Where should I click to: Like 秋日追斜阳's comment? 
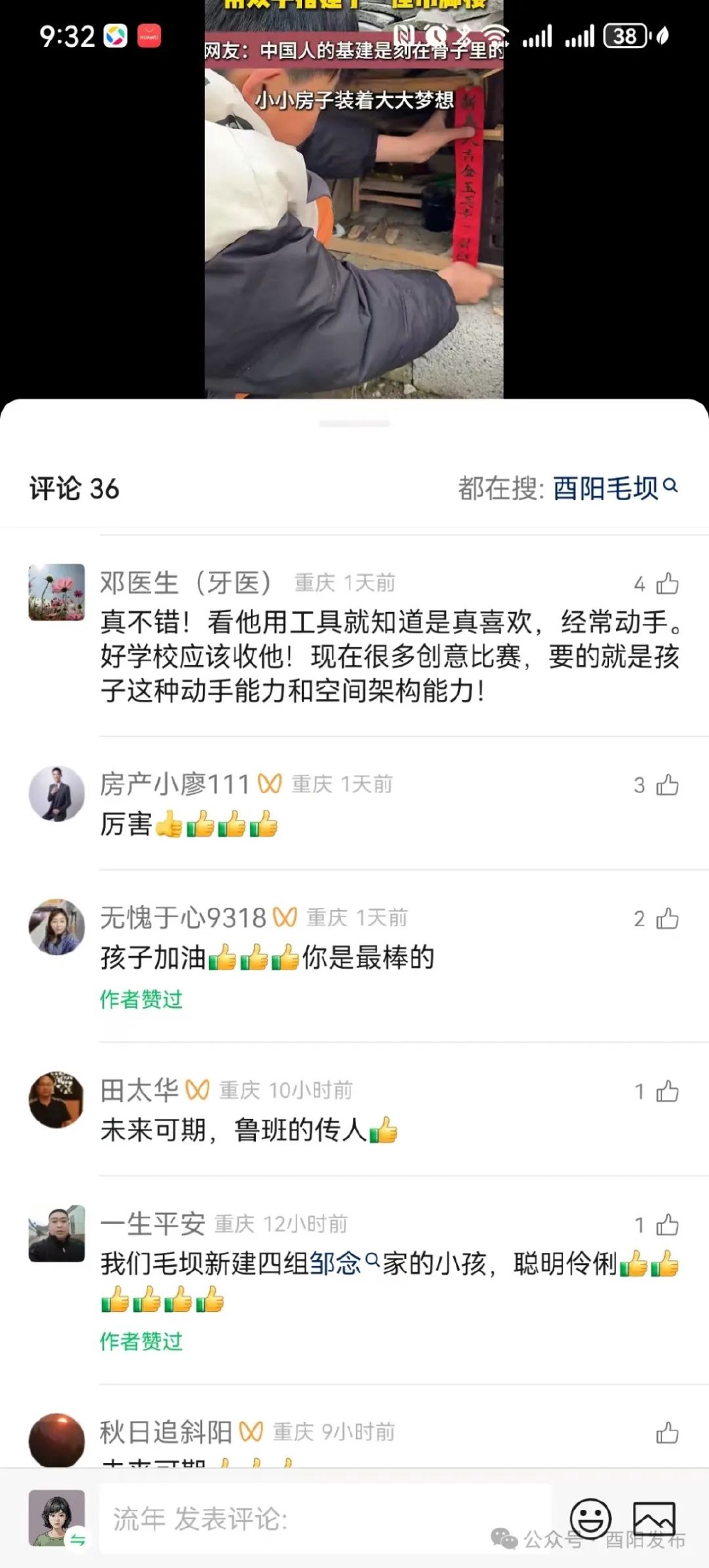pos(666,1433)
